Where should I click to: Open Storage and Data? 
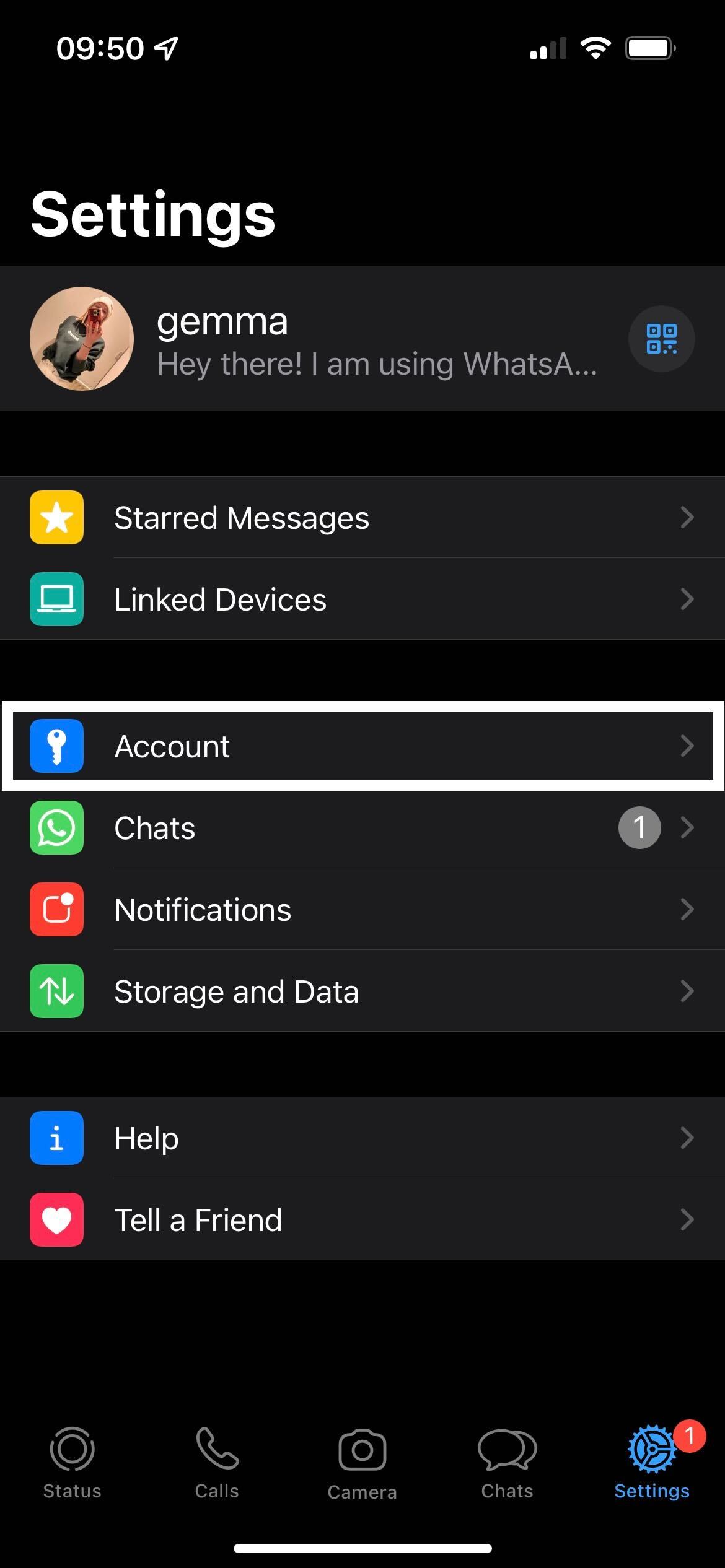[362, 991]
